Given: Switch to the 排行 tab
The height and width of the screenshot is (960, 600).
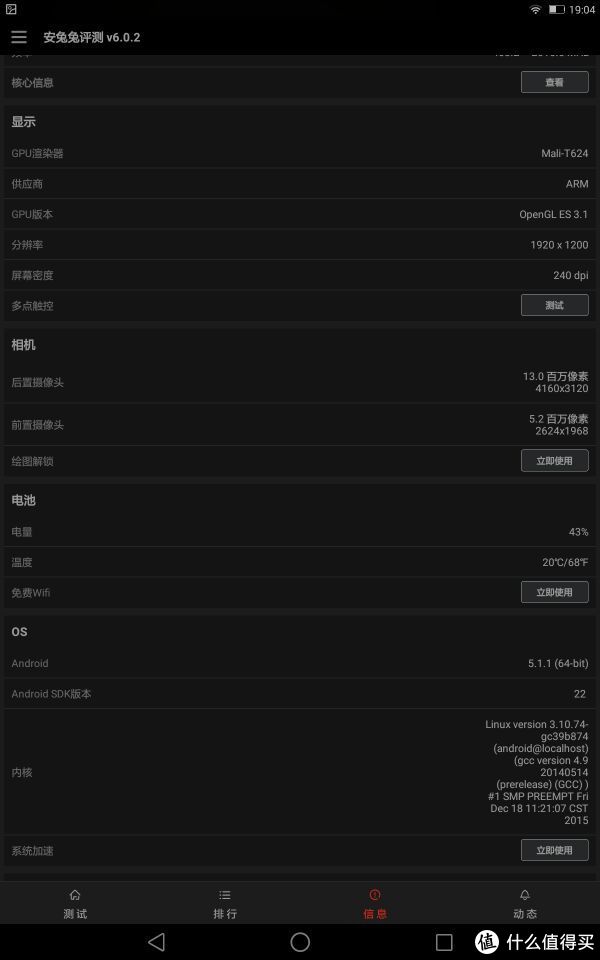Looking at the screenshot, I should point(225,904).
